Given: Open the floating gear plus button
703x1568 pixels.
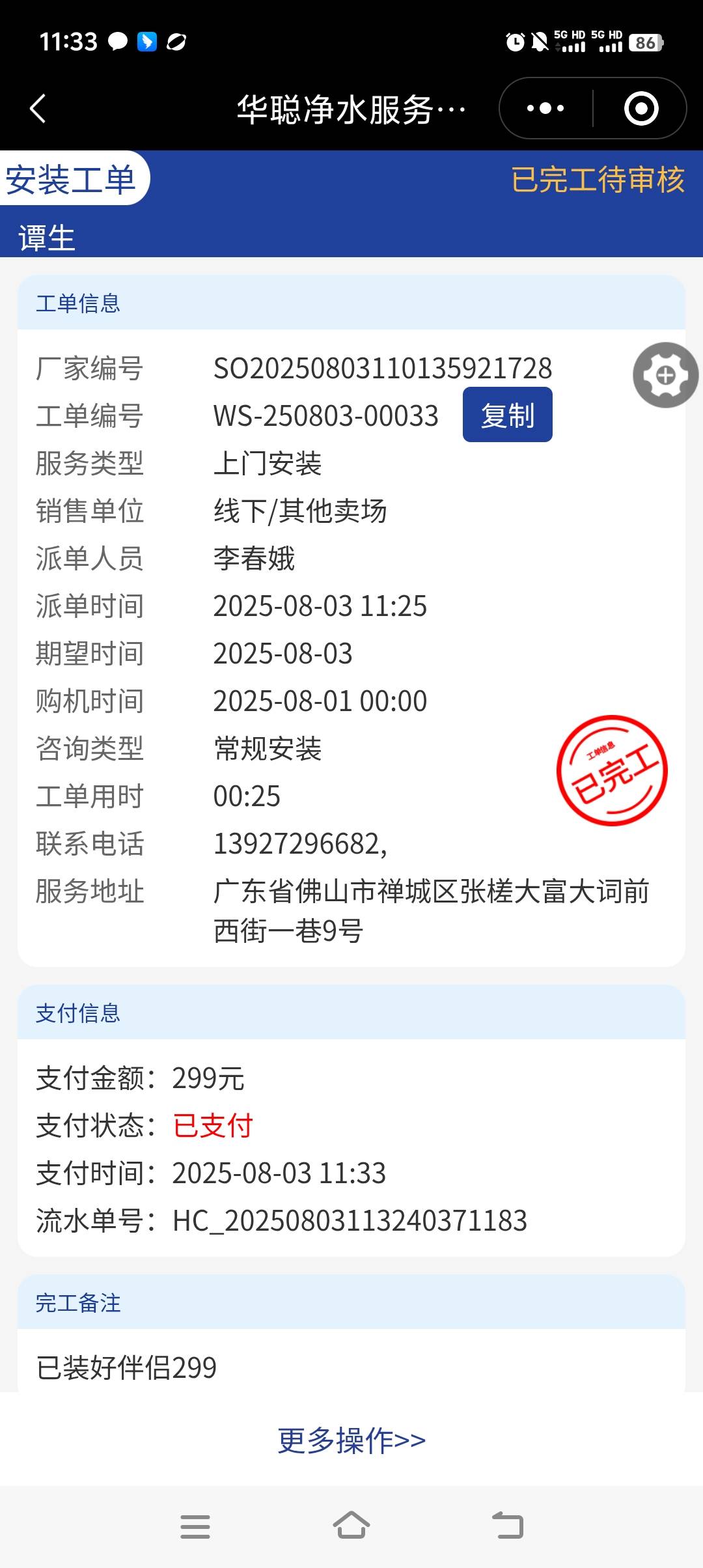Looking at the screenshot, I should point(665,375).
